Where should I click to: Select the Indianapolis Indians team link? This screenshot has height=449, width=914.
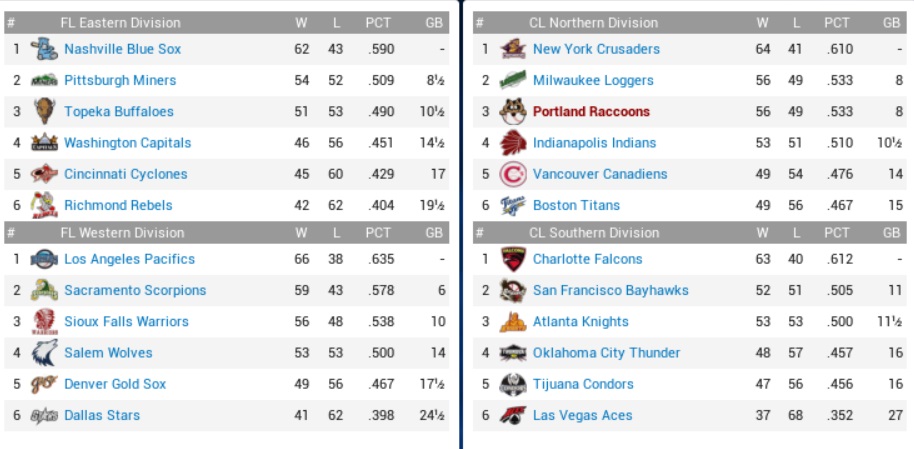click(594, 143)
